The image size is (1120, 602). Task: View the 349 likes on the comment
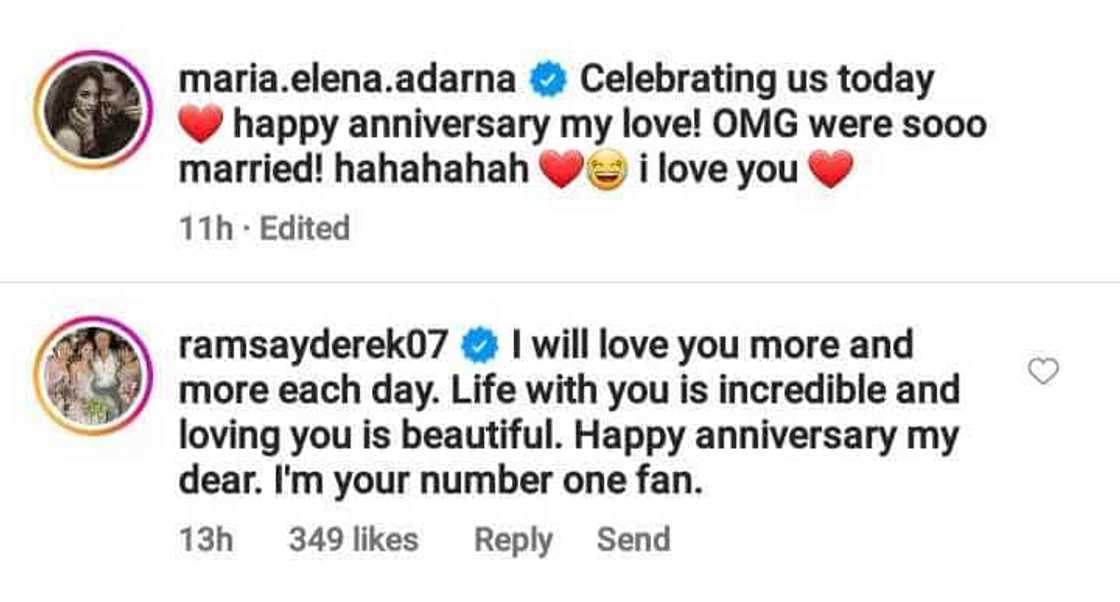coord(353,541)
